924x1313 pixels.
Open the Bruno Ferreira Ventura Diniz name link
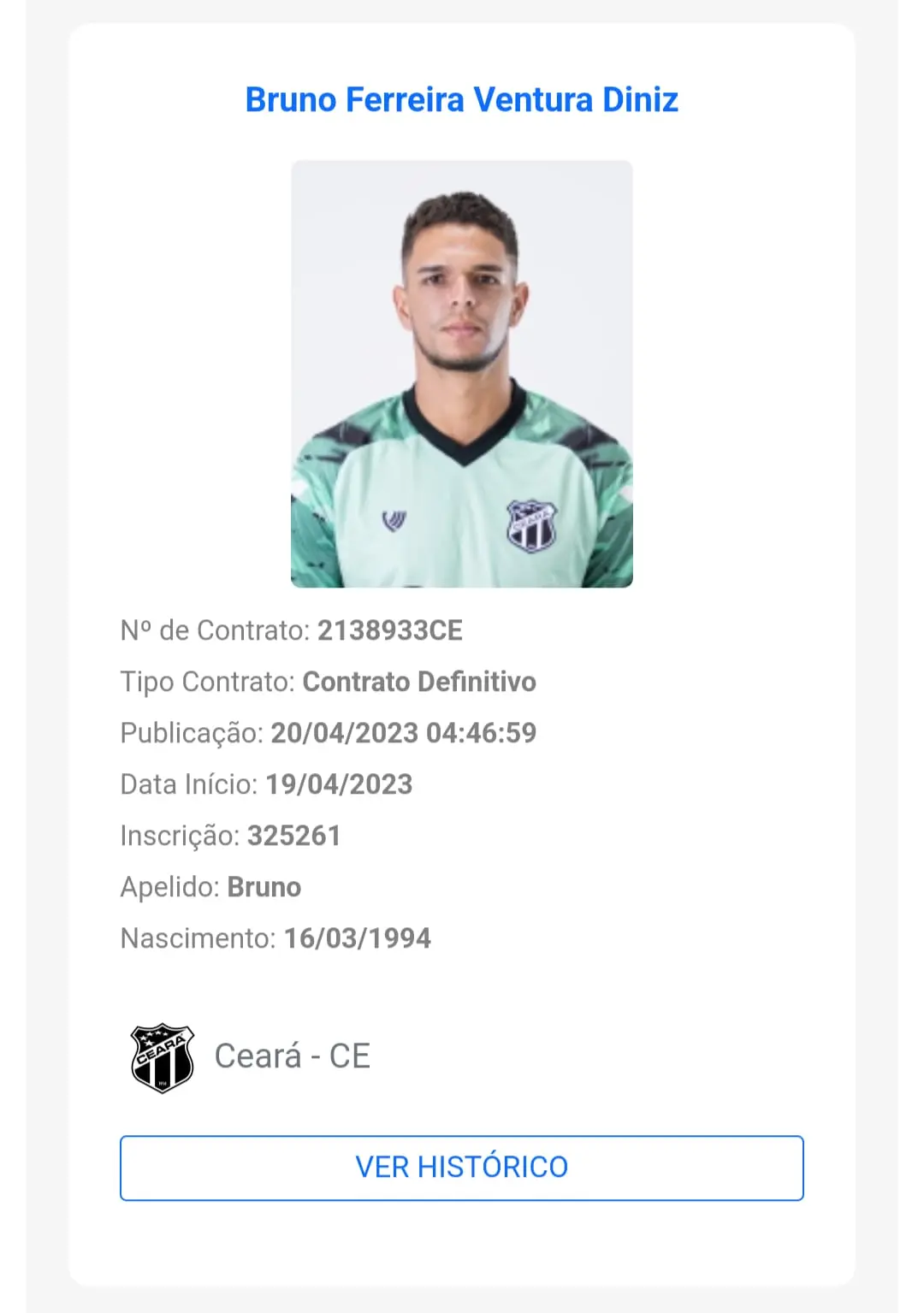pyautogui.click(x=461, y=100)
